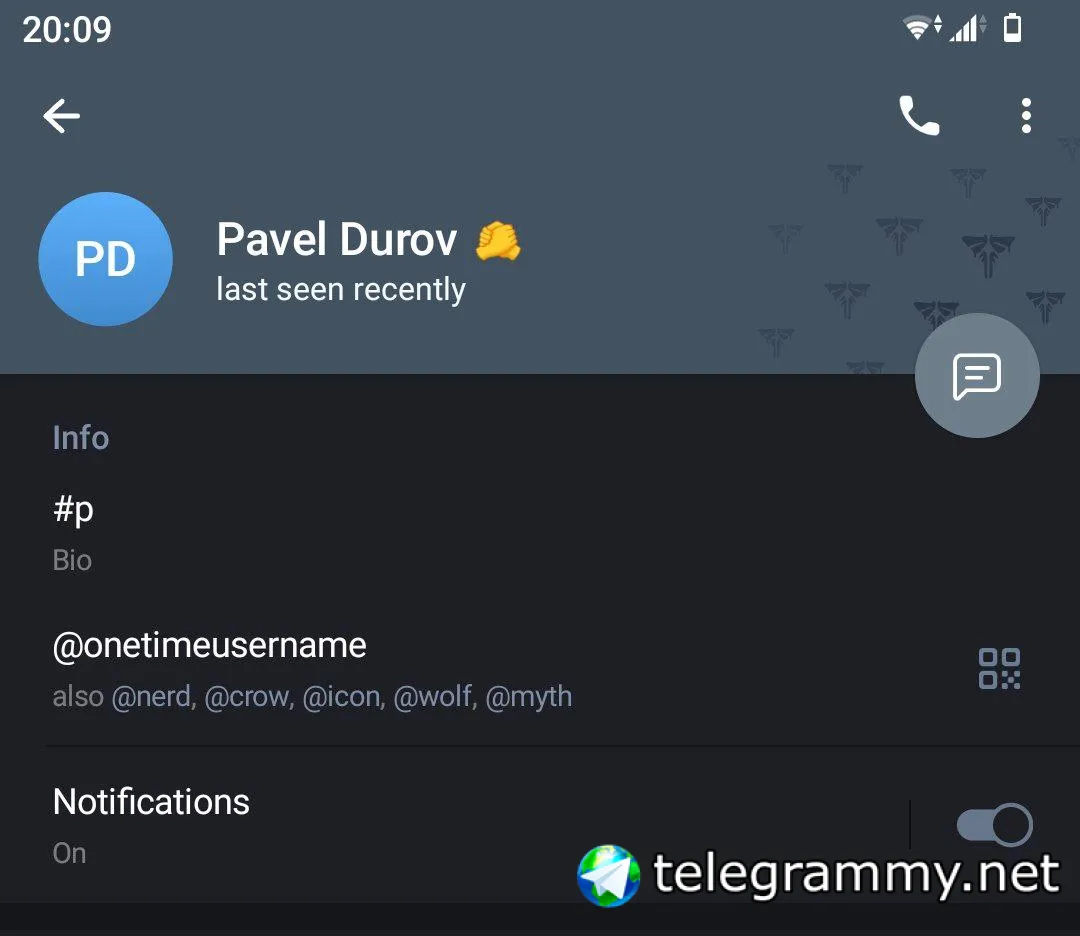Open the three-dot overflow menu
The image size is (1080, 936).
tap(1026, 116)
